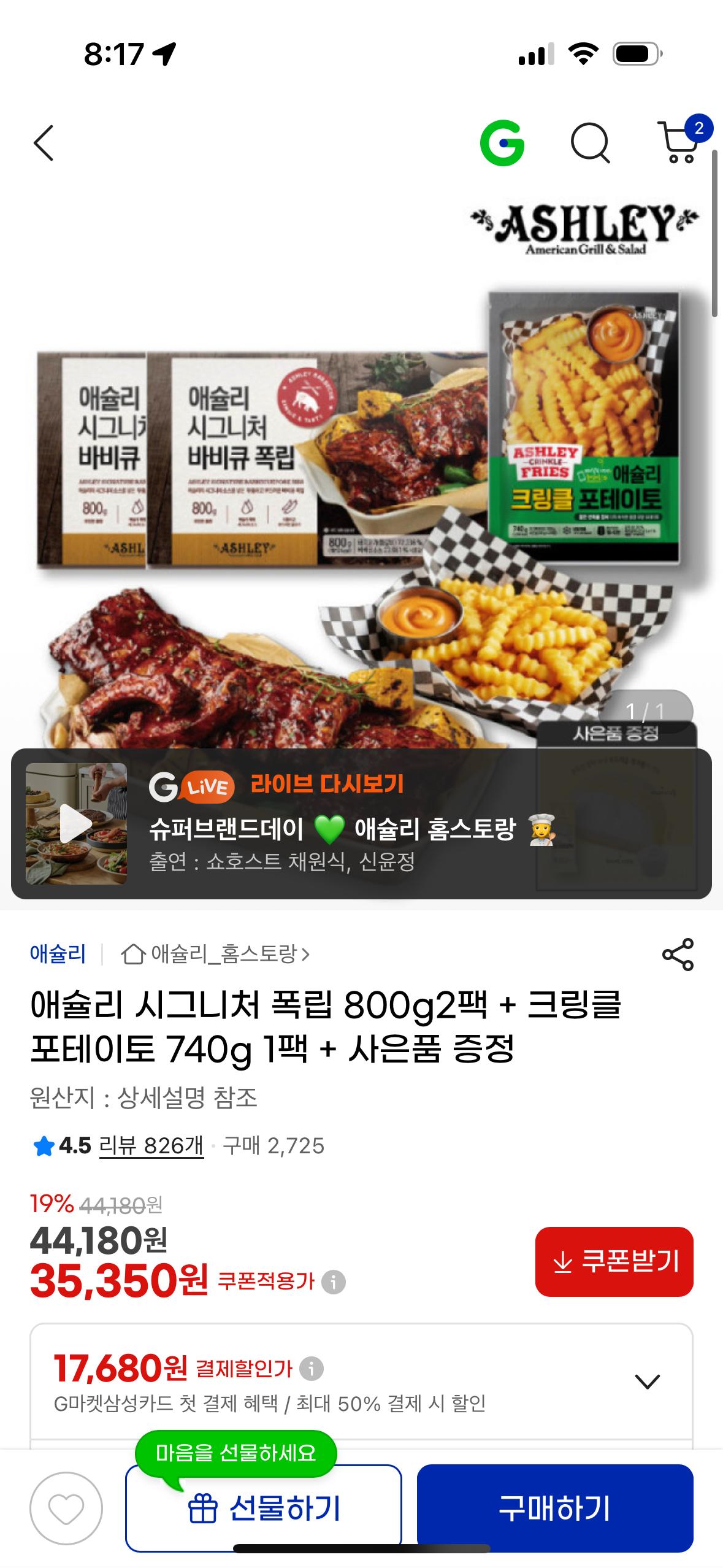Play the 슈퍼브랜드데이 live replay video
The width and height of the screenshot is (723, 1568).
[74, 822]
